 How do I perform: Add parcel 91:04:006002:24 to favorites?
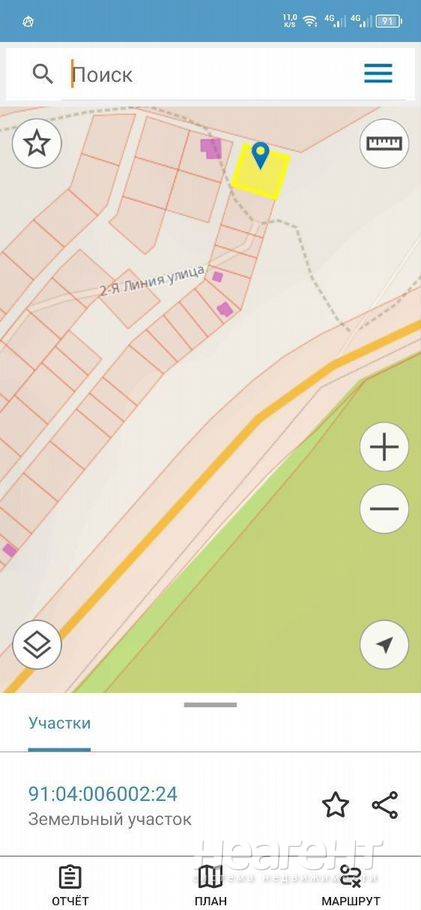(x=335, y=806)
